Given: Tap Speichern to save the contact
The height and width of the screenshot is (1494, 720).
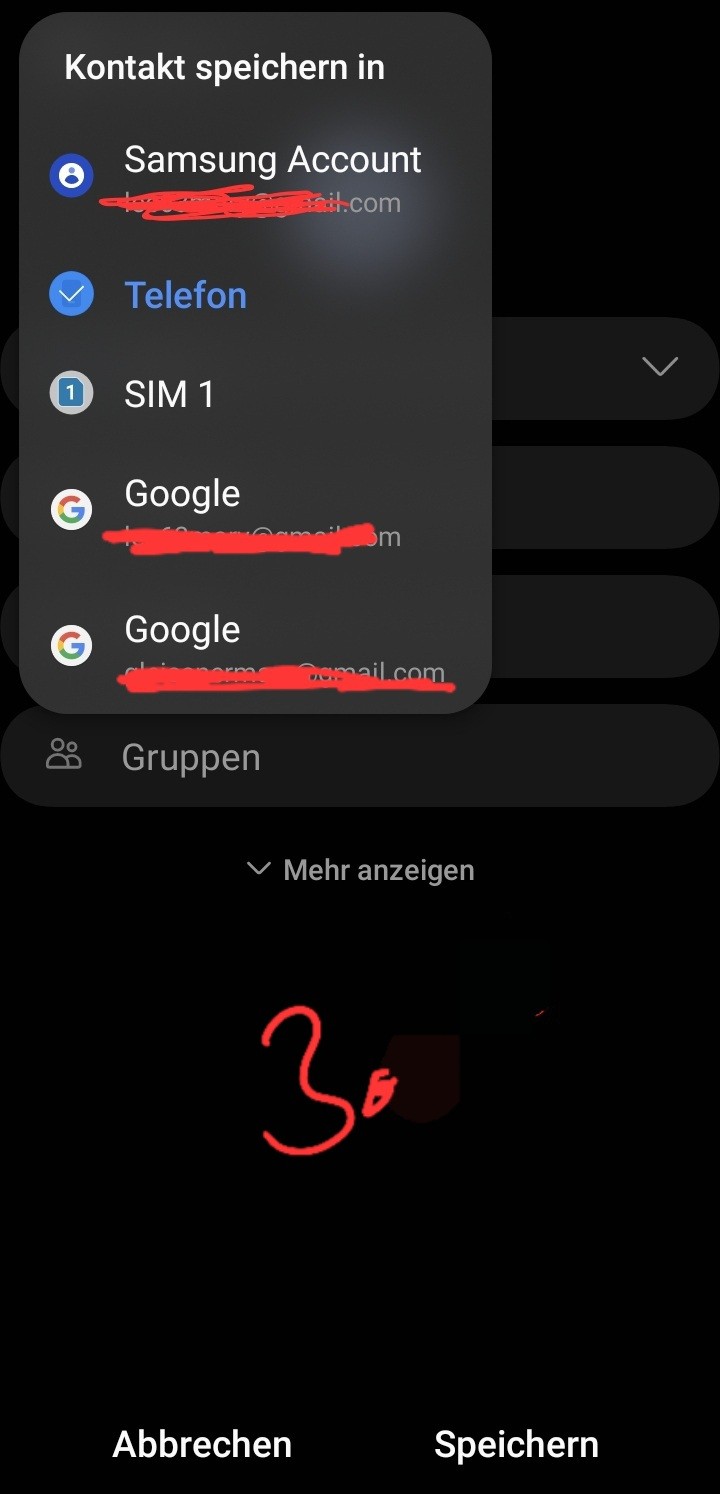Looking at the screenshot, I should pyautogui.click(x=516, y=1443).
